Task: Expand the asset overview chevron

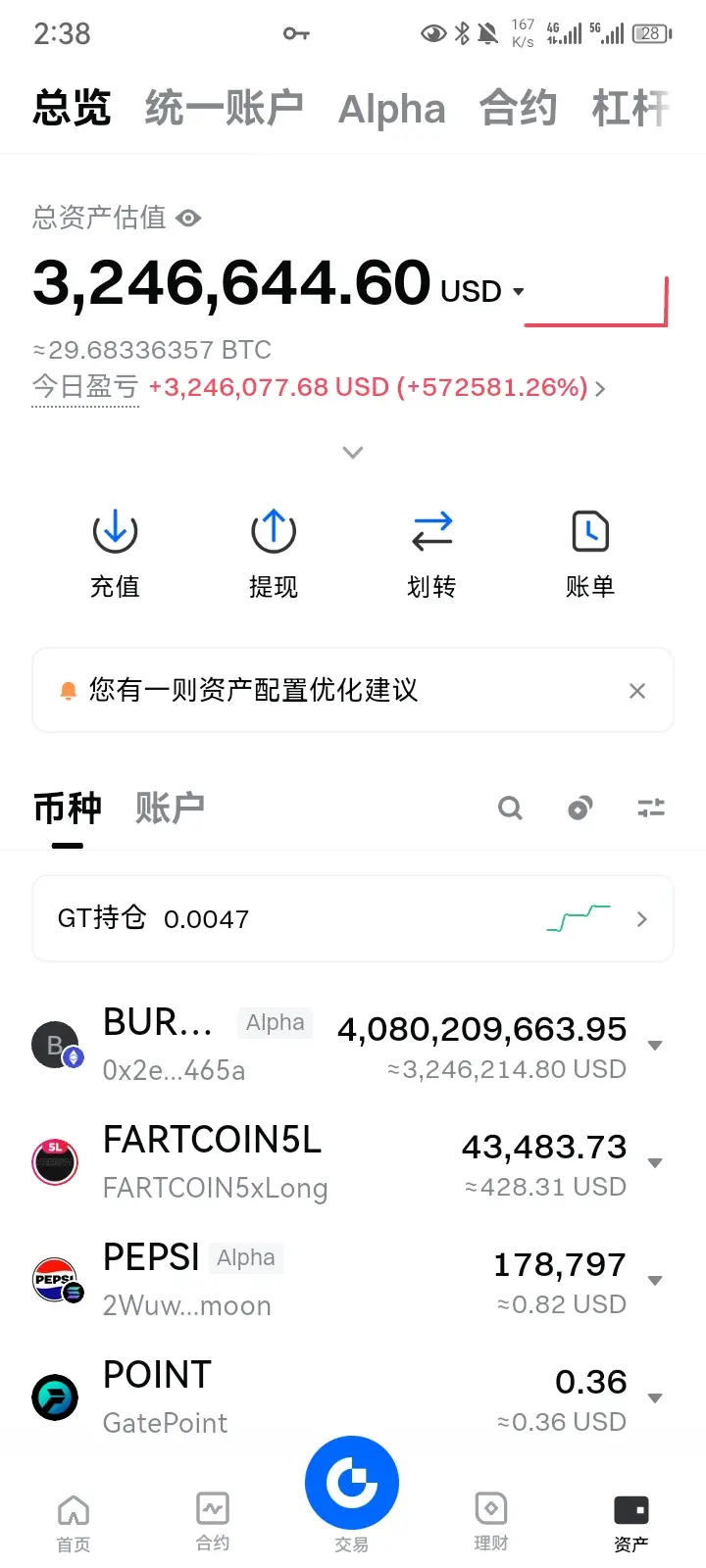Action: coord(353,453)
